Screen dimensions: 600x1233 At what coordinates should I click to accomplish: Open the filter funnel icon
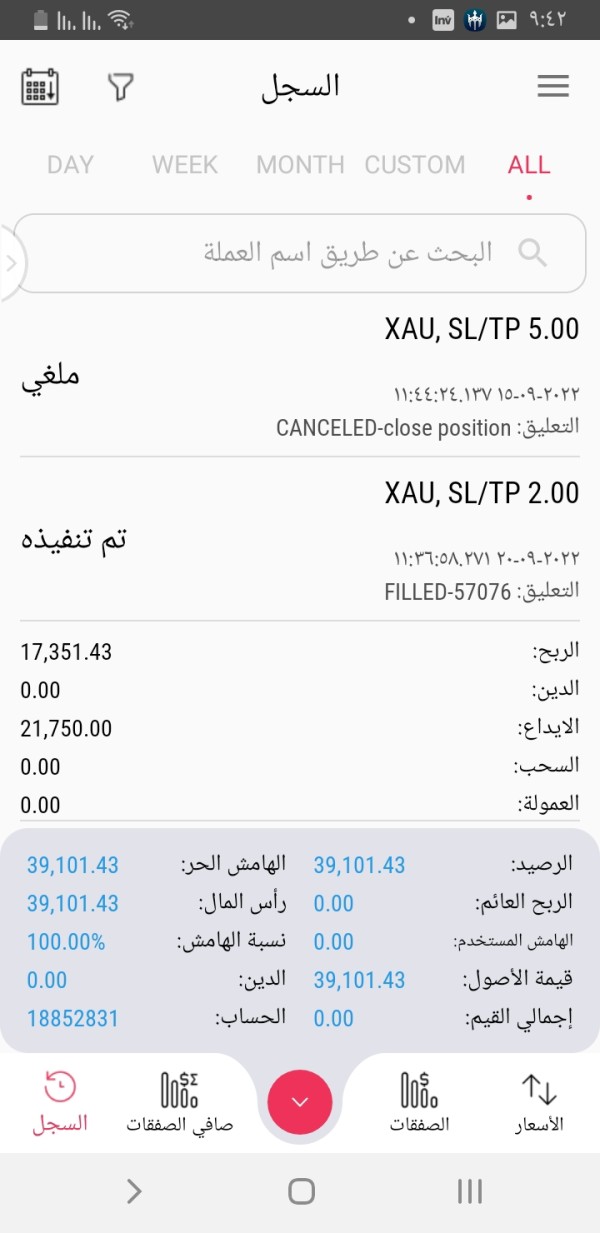tap(120, 87)
